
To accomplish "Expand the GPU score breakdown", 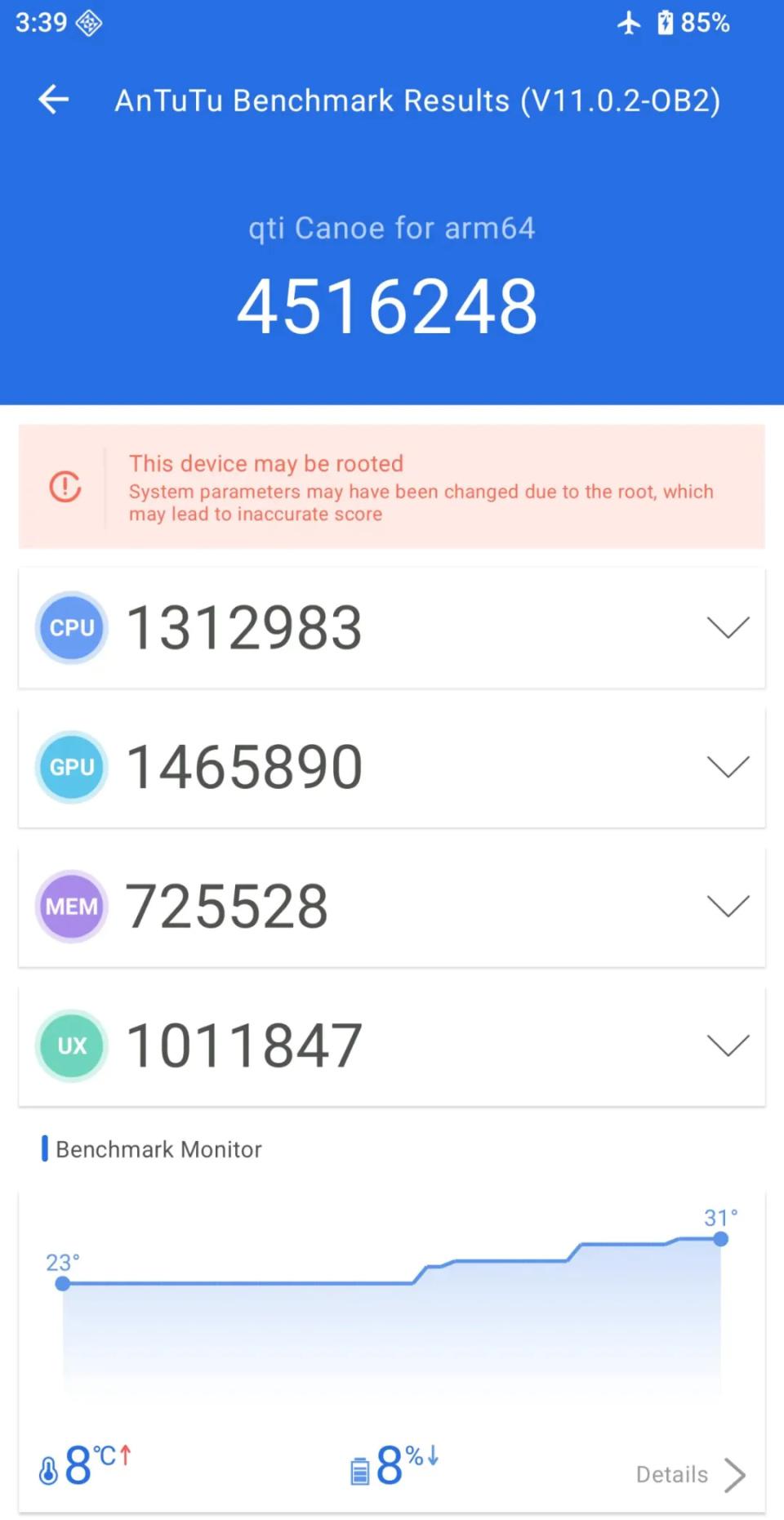I will tap(727, 767).
